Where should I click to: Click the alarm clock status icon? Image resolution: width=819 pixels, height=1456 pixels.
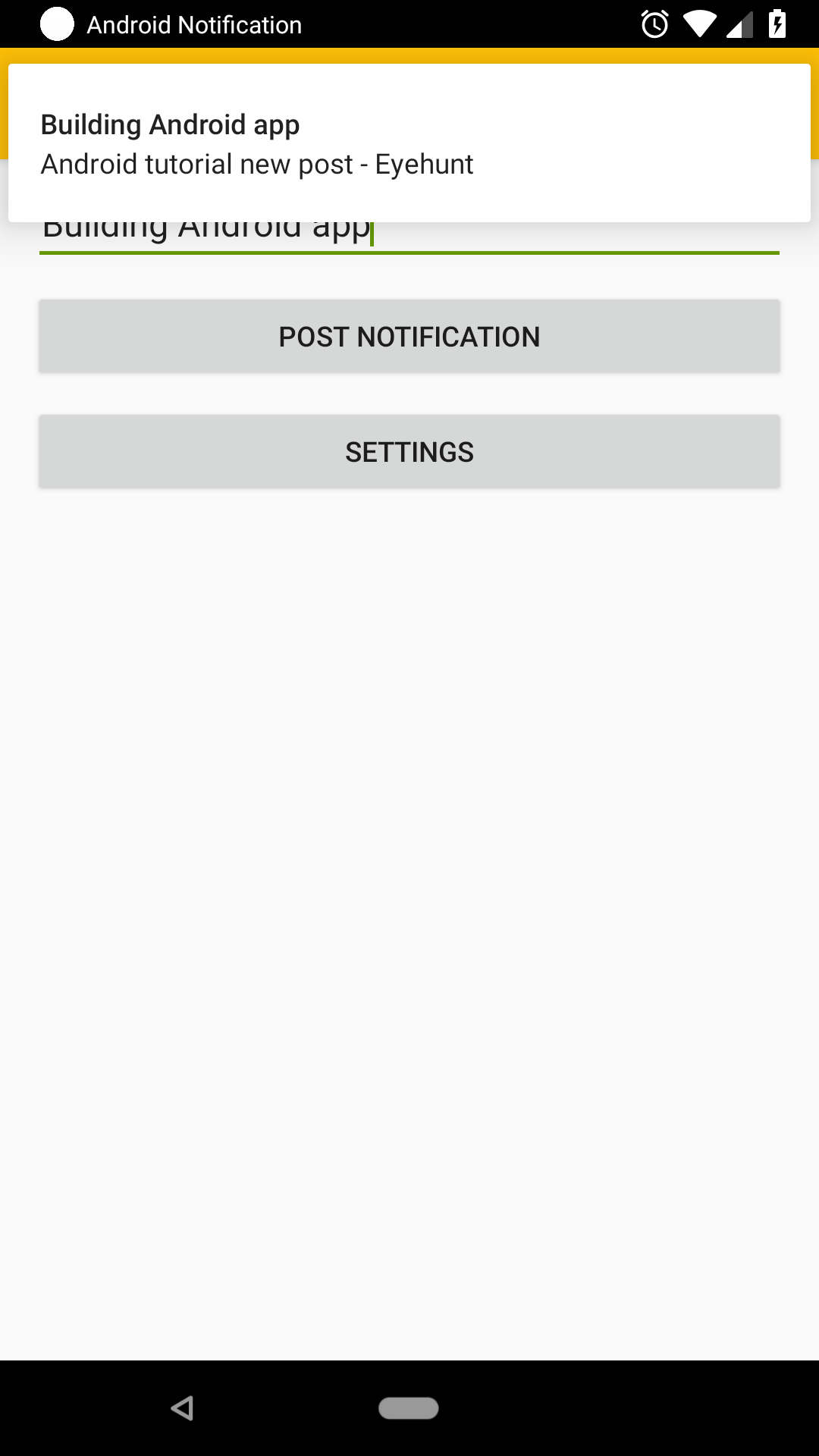(x=654, y=24)
